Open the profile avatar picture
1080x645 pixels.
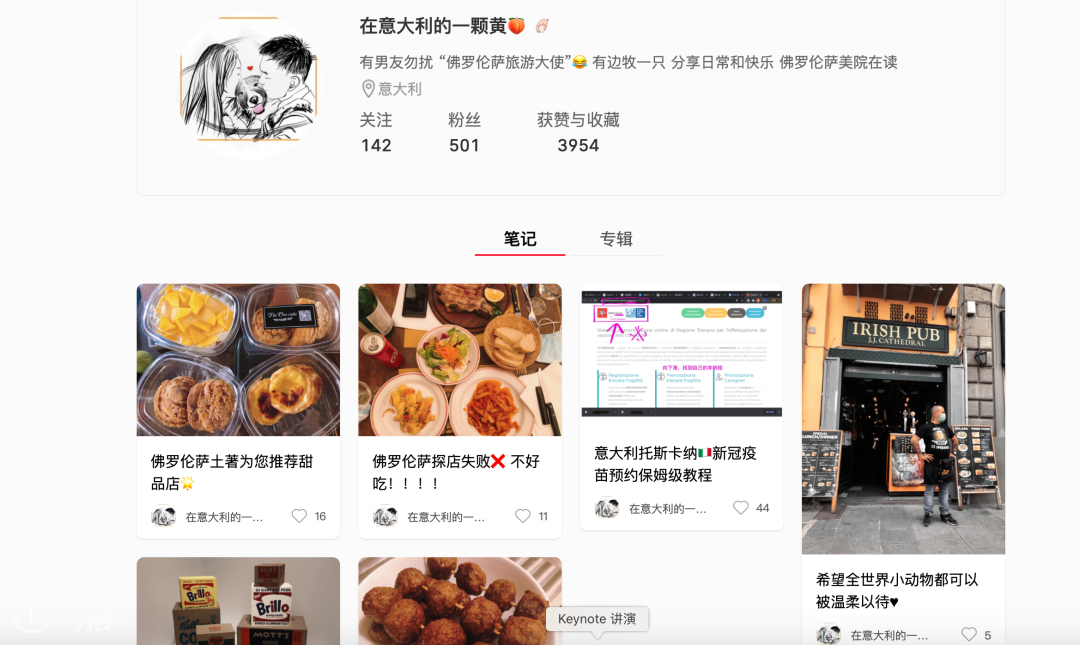point(249,87)
